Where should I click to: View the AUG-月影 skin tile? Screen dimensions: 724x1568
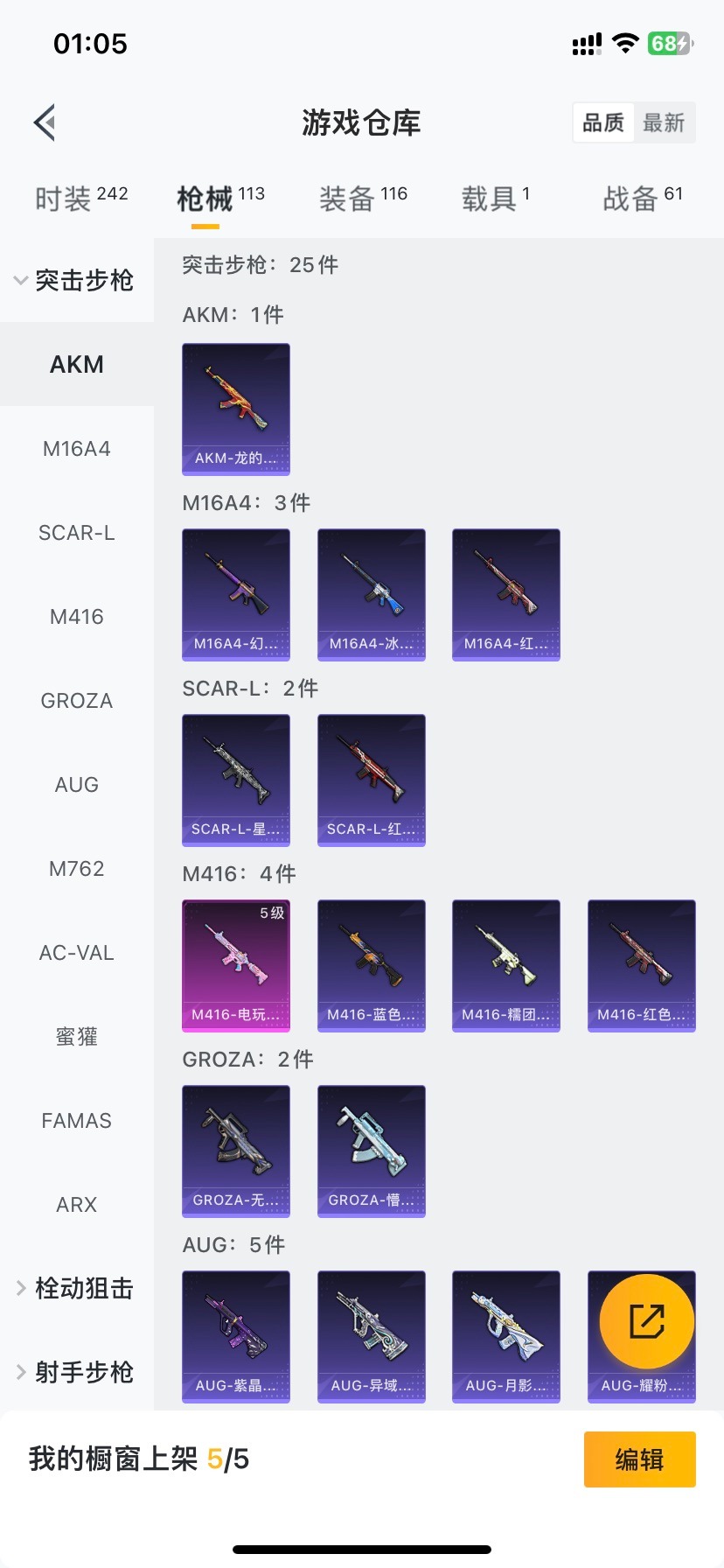click(x=506, y=1337)
